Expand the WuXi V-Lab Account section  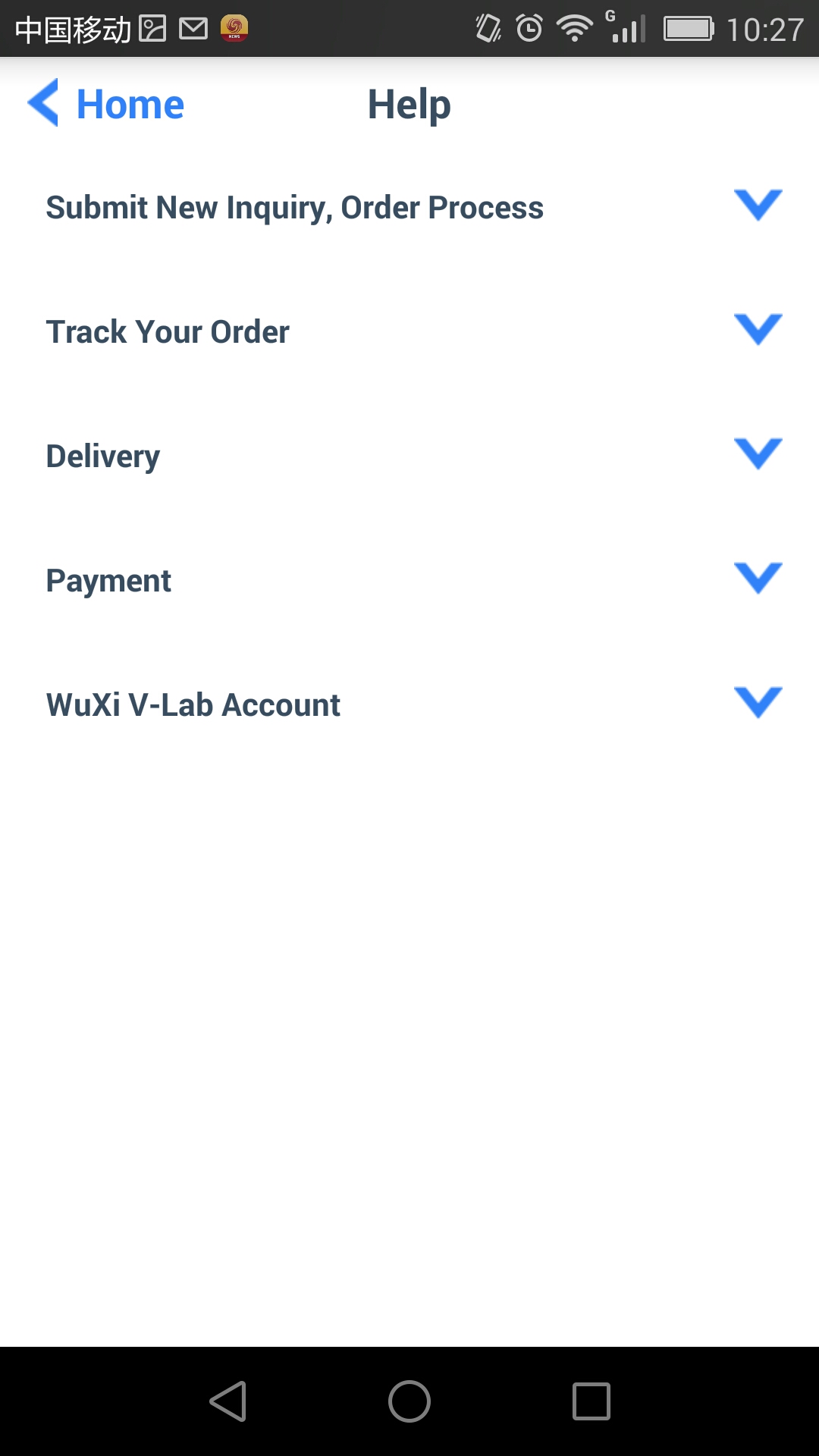click(756, 703)
